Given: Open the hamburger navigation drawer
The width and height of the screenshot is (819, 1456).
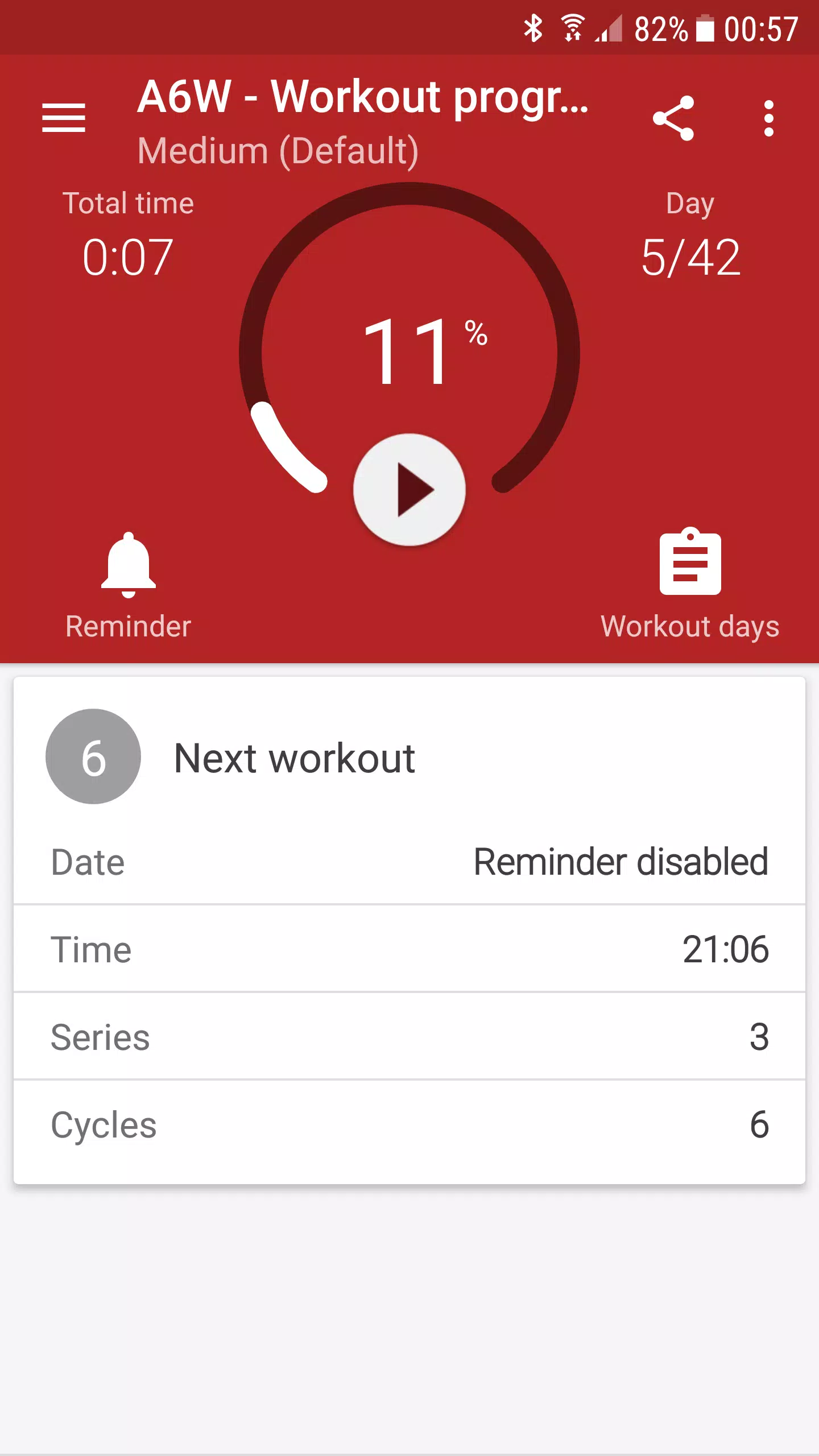Looking at the screenshot, I should (x=64, y=118).
